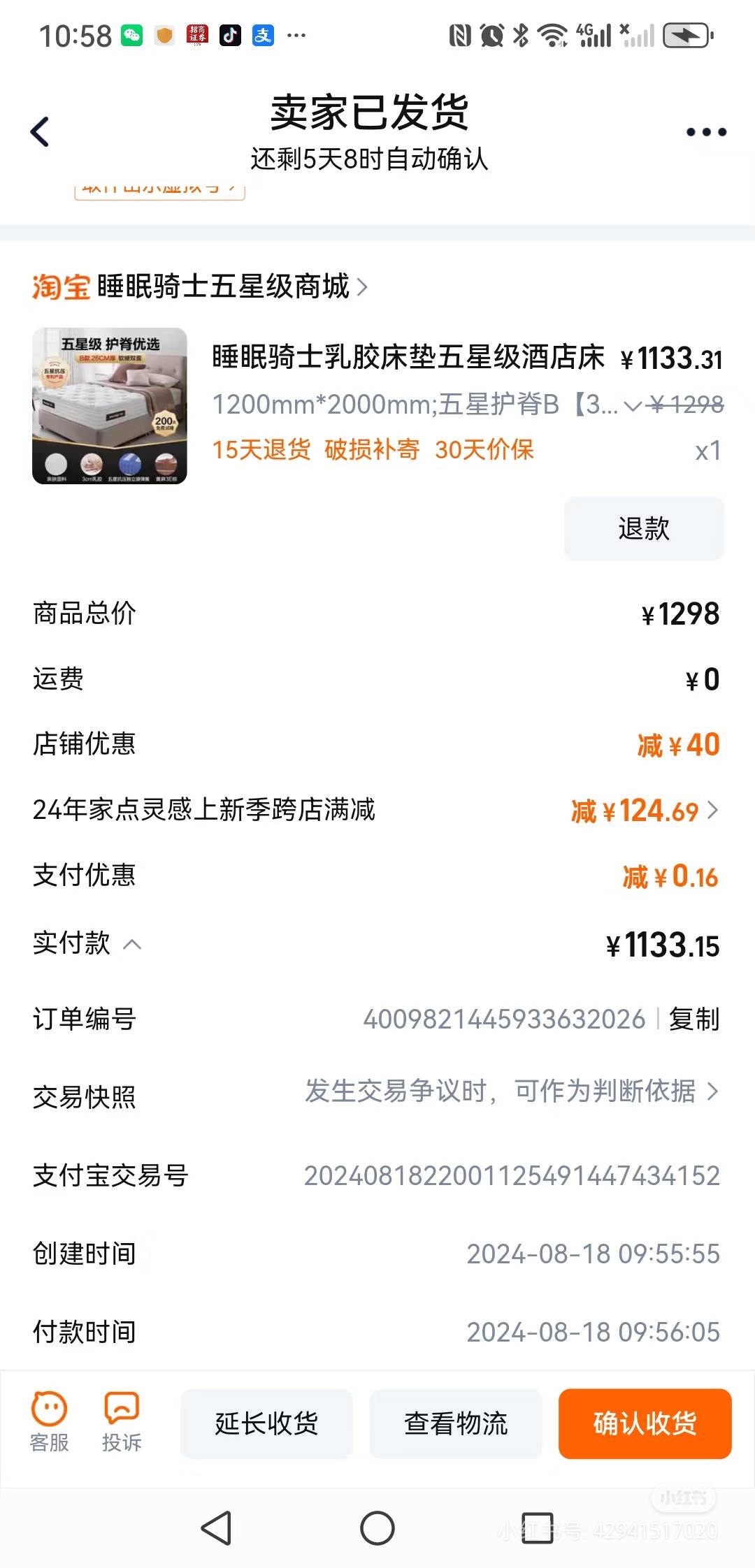Tap the 确认收货 confirm receipt button
The width and height of the screenshot is (755, 1568).
[x=644, y=1423]
